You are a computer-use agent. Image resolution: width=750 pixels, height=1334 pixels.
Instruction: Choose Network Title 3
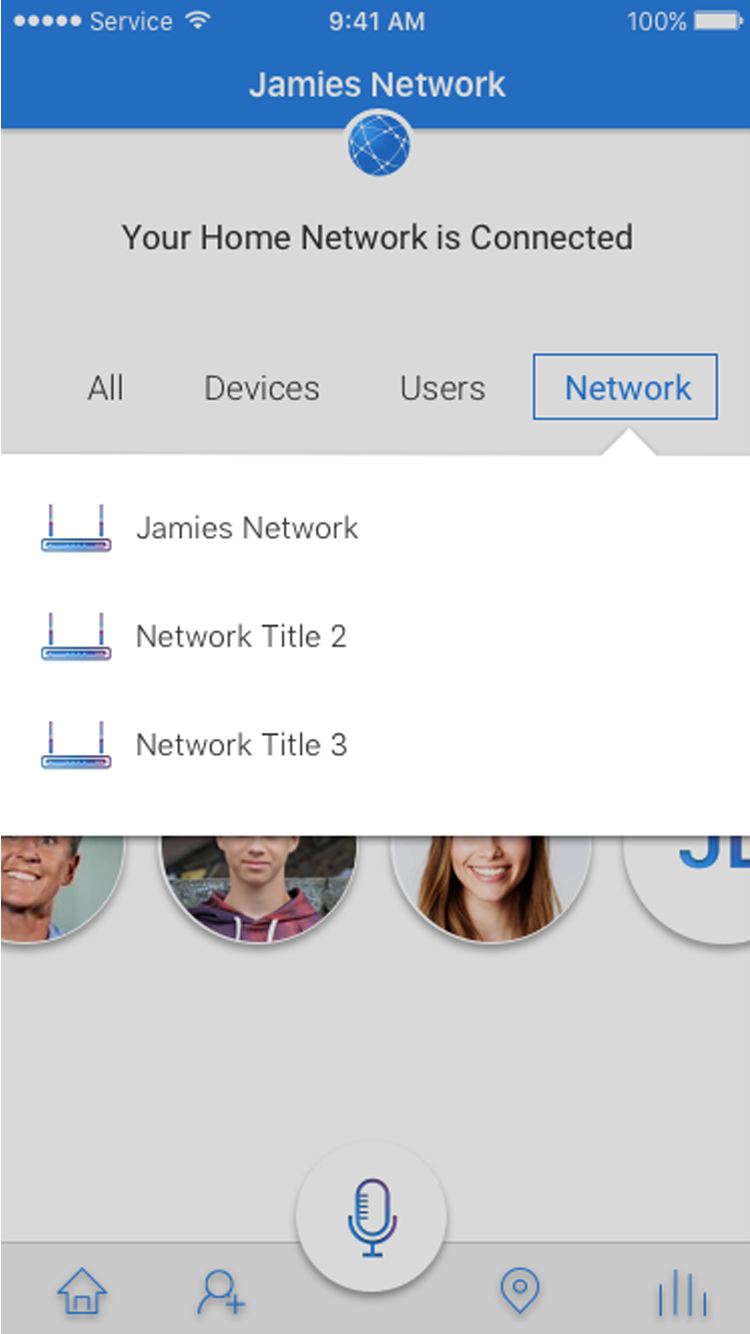point(375,744)
